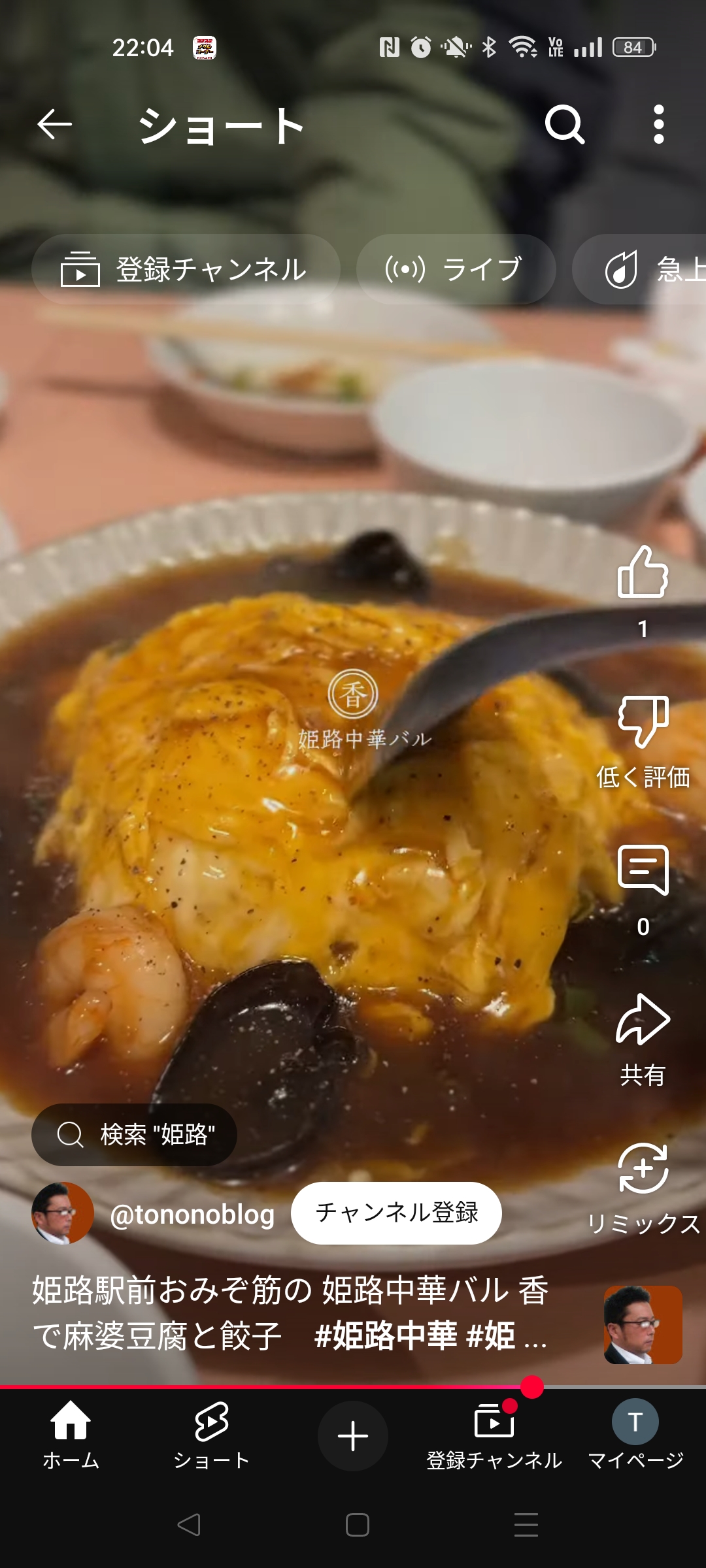Open the sound thumbnail beside the description
706x1568 pixels.
click(x=643, y=1325)
